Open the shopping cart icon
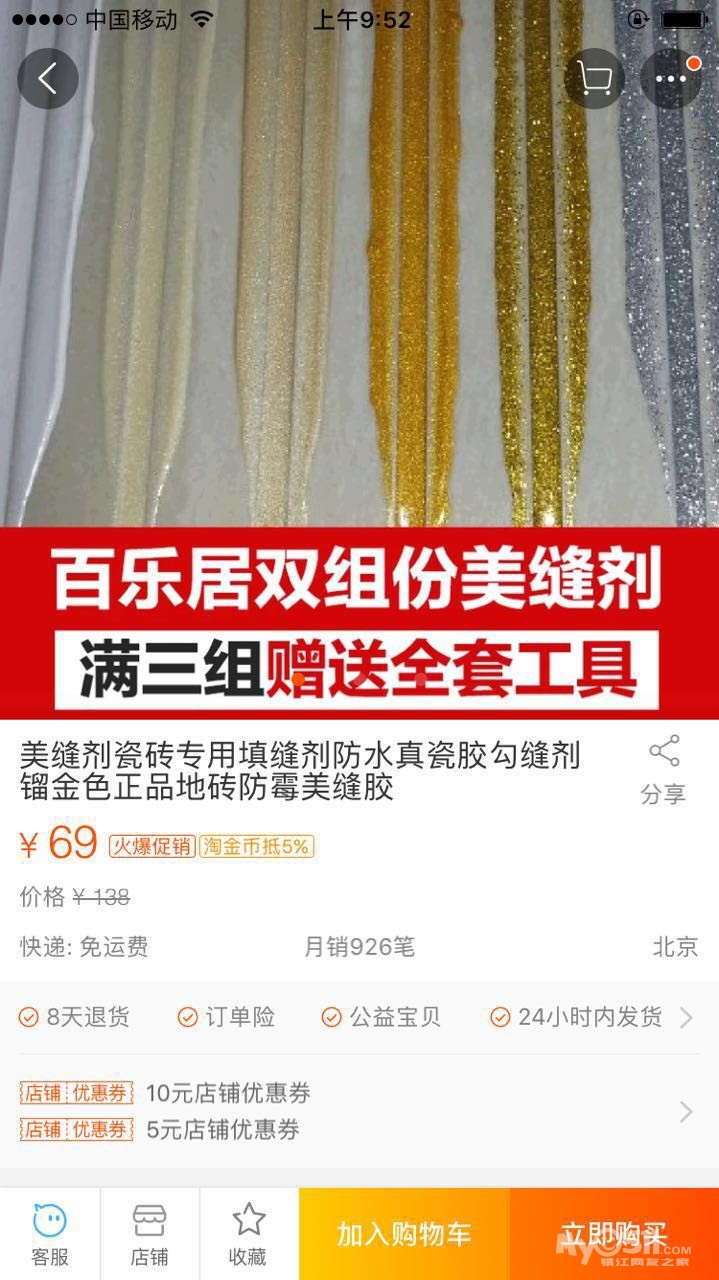Viewport: 719px width, 1280px height. coord(594,78)
